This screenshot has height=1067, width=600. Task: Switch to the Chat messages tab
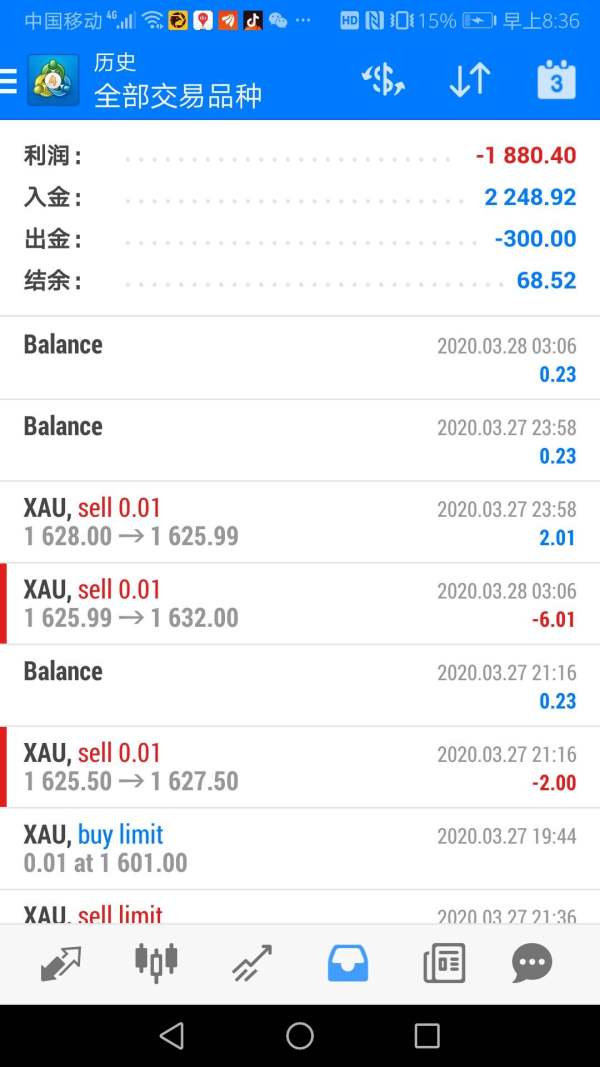532,963
